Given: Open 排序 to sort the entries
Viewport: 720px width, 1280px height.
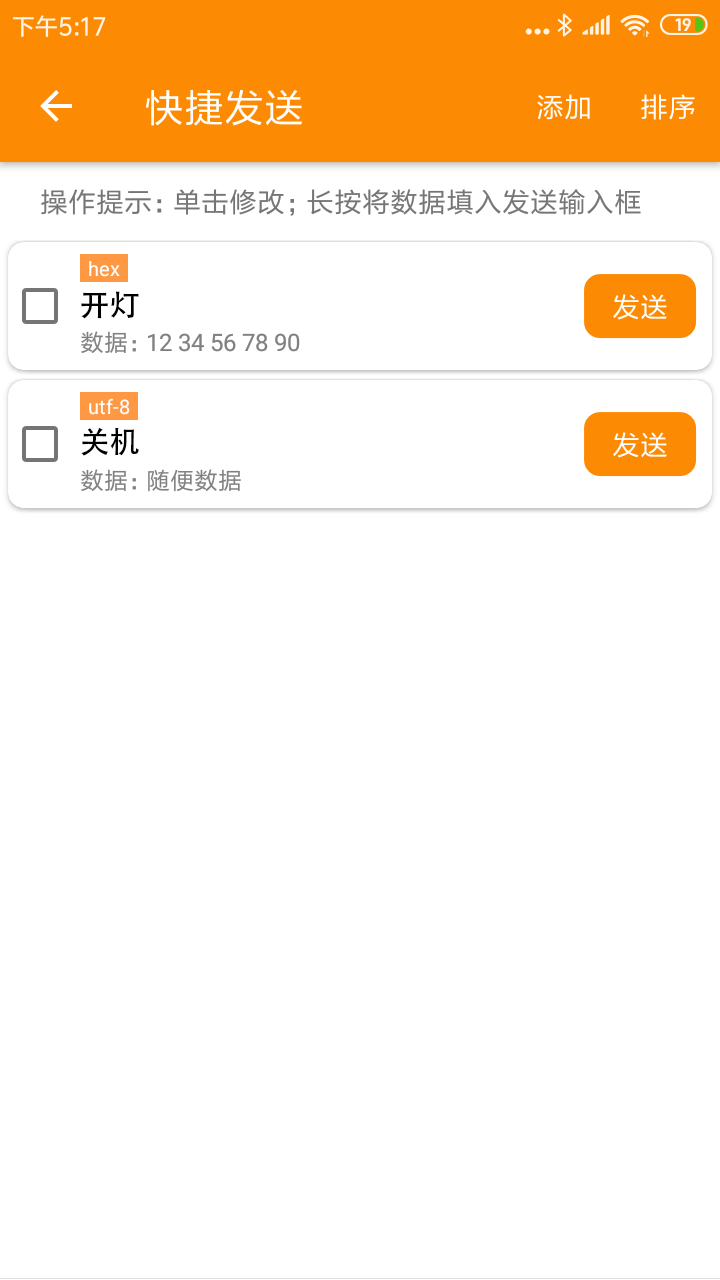Looking at the screenshot, I should (668, 108).
